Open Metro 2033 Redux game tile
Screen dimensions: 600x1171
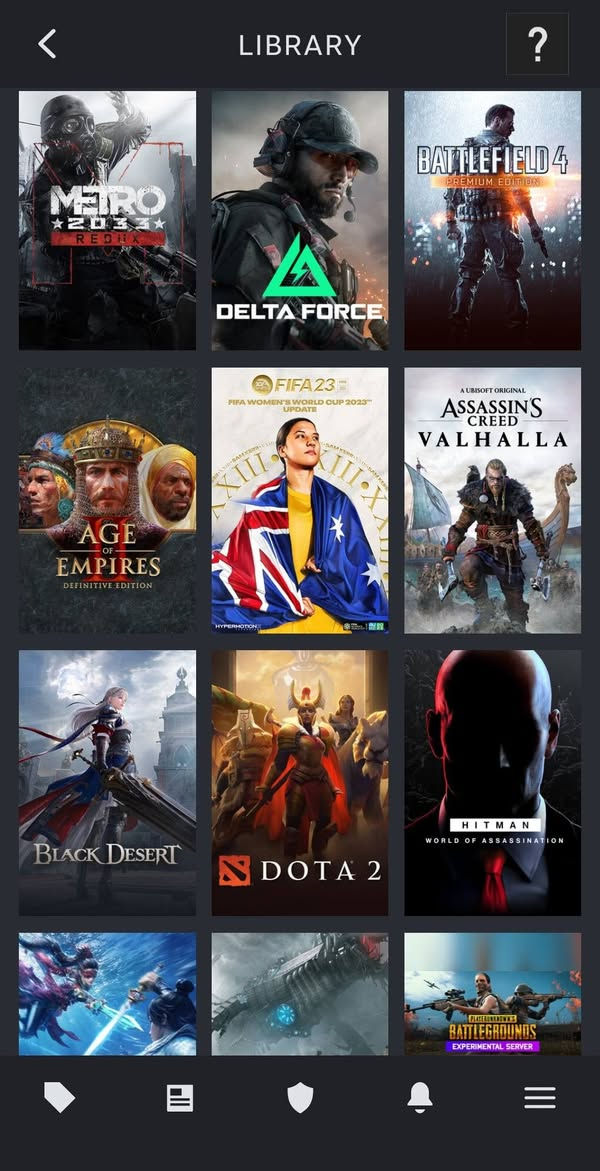click(x=108, y=220)
